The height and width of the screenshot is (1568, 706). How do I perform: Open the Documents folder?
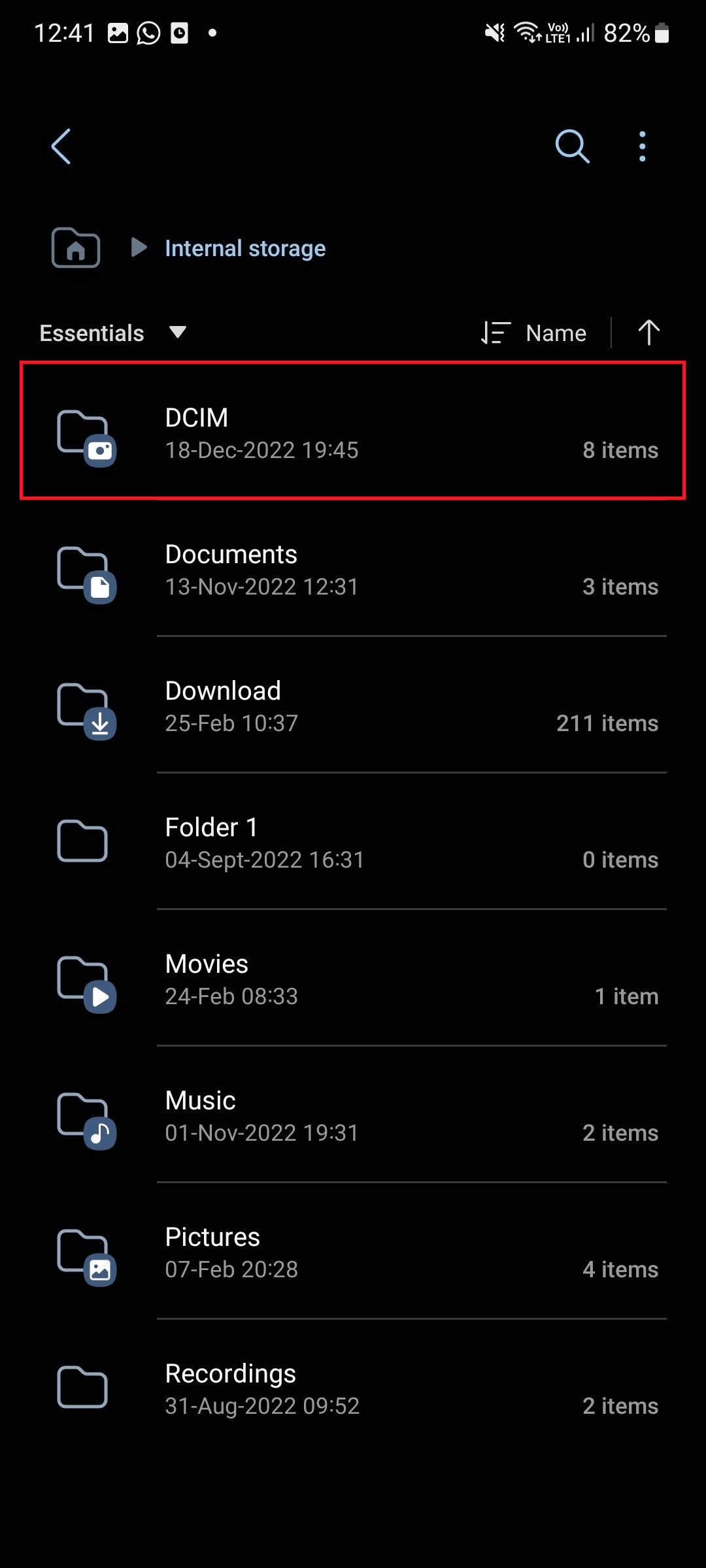[x=353, y=570]
